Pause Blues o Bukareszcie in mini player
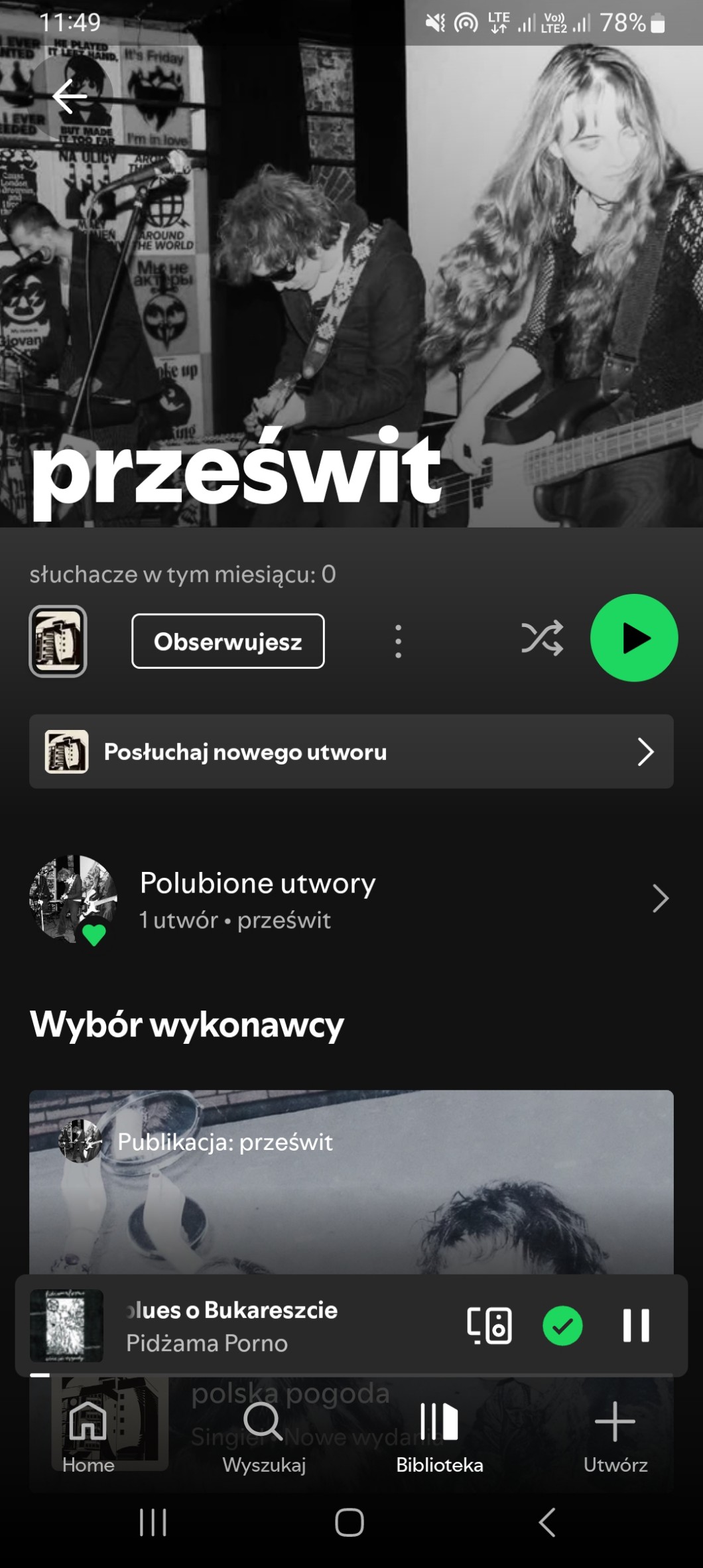 tap(635, 1325)
